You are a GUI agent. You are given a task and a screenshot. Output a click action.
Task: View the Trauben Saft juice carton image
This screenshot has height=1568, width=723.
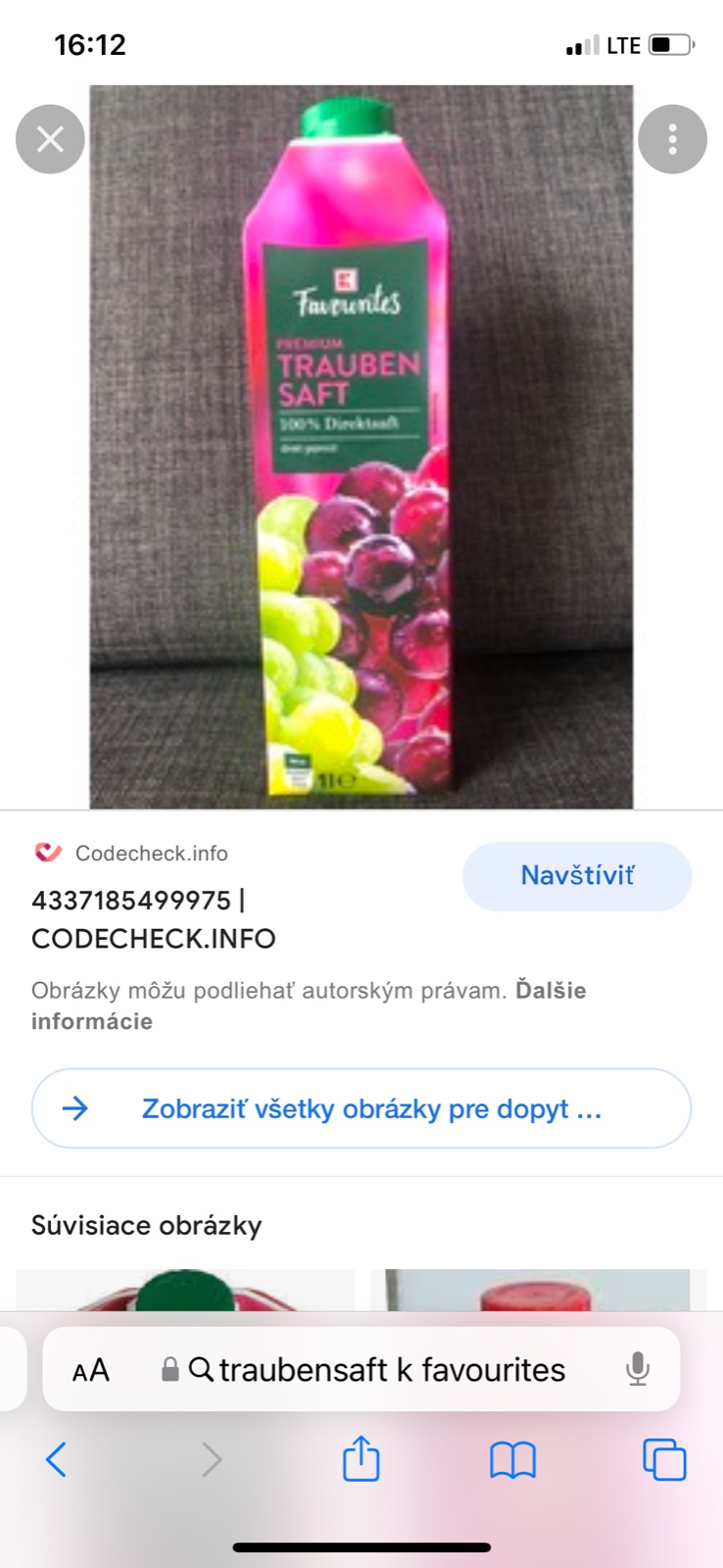pyautogui.click(x=361, y=447)
